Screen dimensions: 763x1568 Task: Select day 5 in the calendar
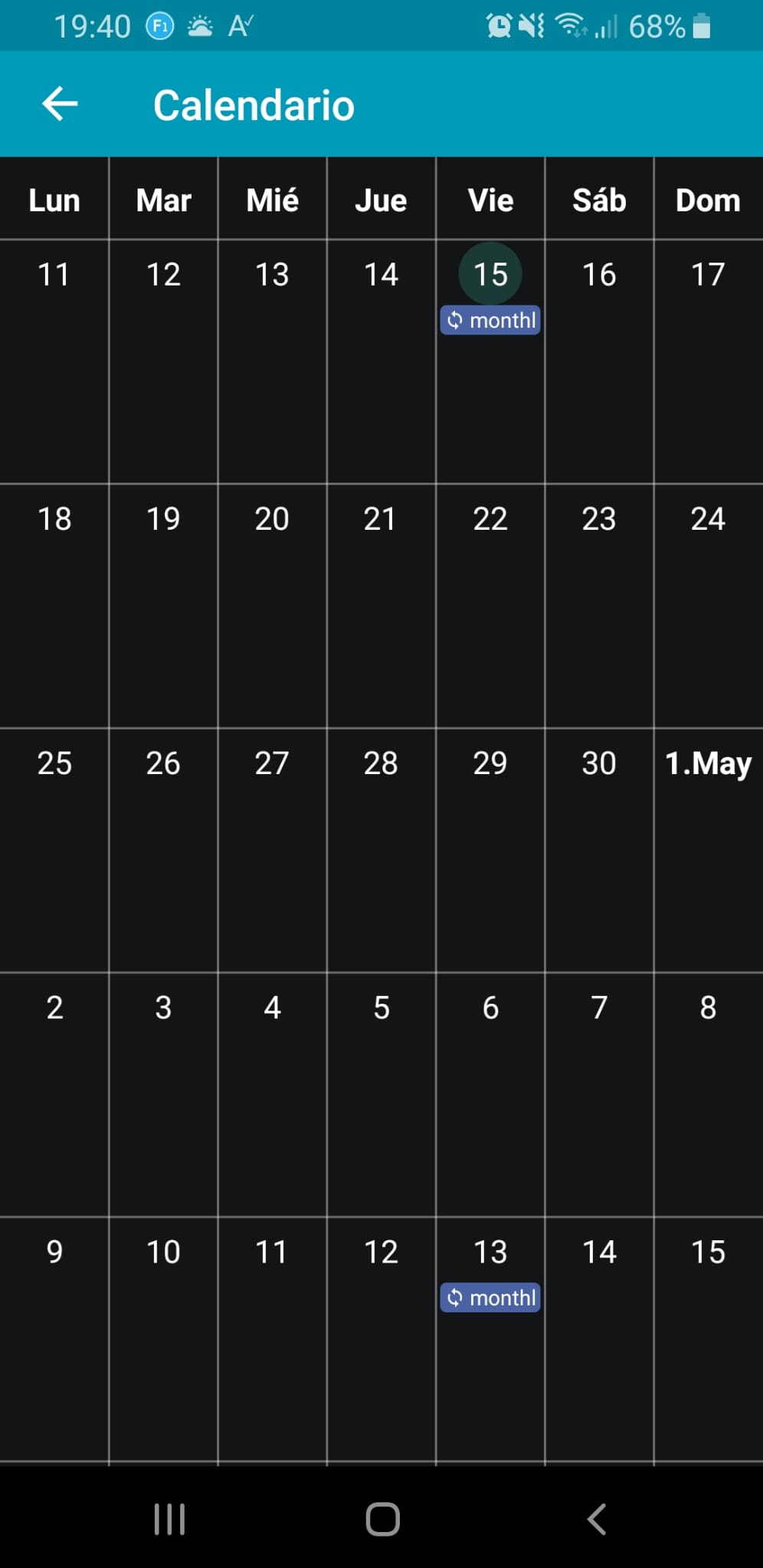pos(381,1008)
